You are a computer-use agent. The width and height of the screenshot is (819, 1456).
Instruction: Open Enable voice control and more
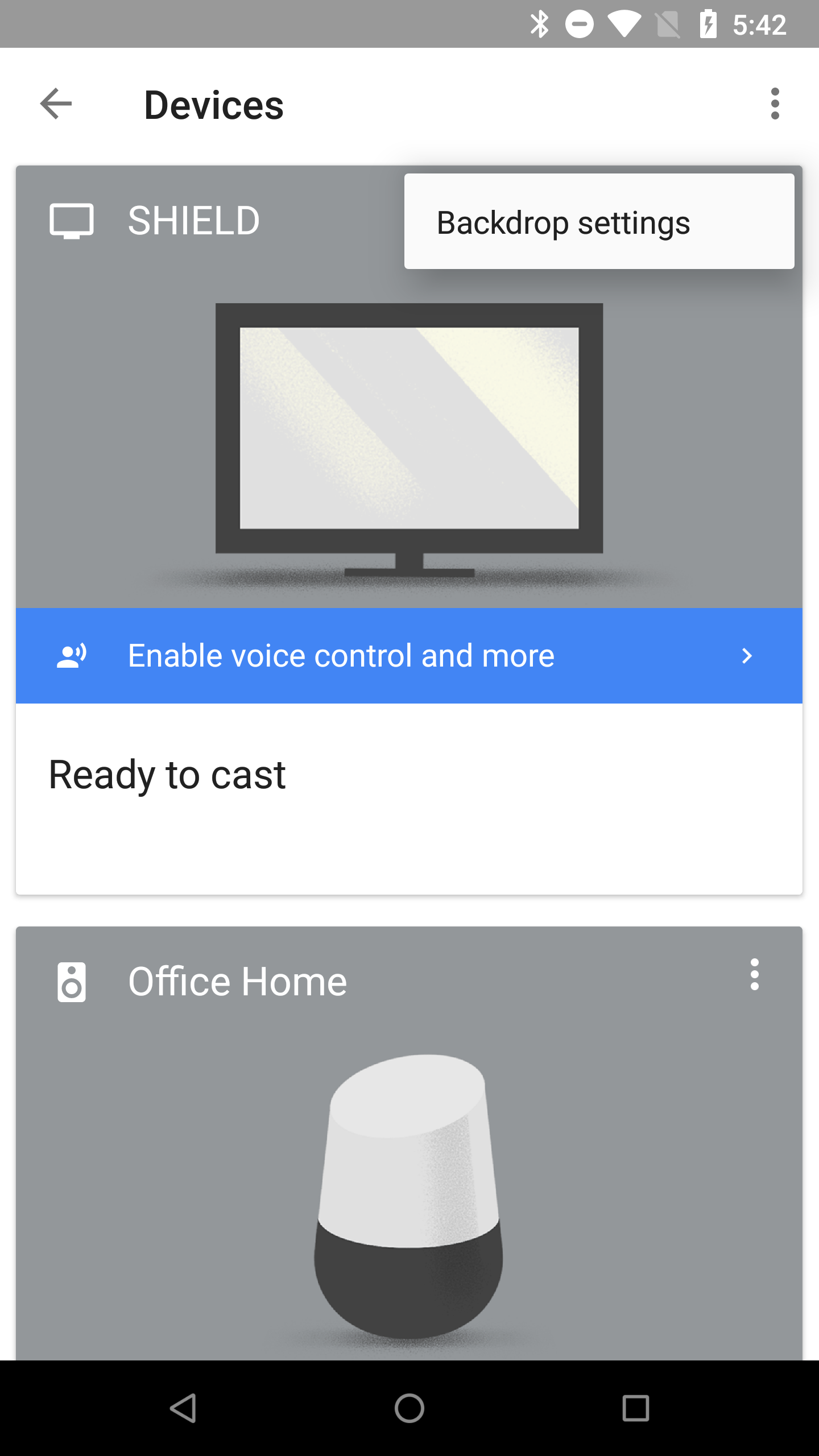click(341, 655)
